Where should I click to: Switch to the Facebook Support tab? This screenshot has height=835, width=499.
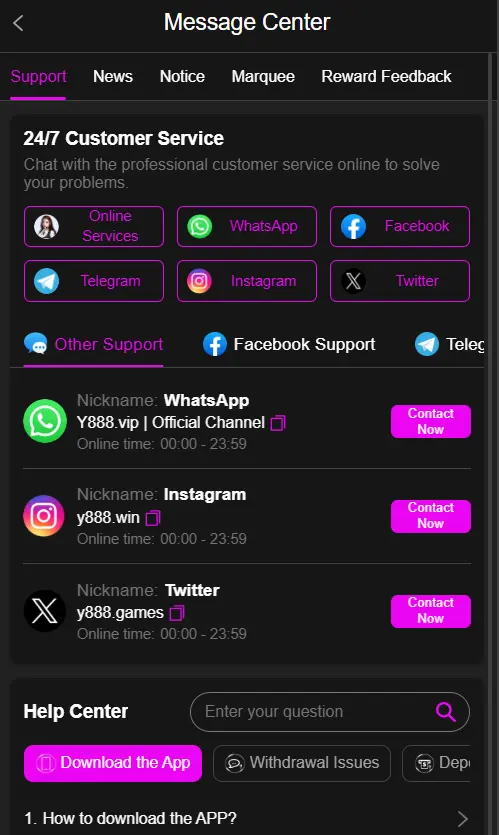pyautogui.click(x=289, y=345)
